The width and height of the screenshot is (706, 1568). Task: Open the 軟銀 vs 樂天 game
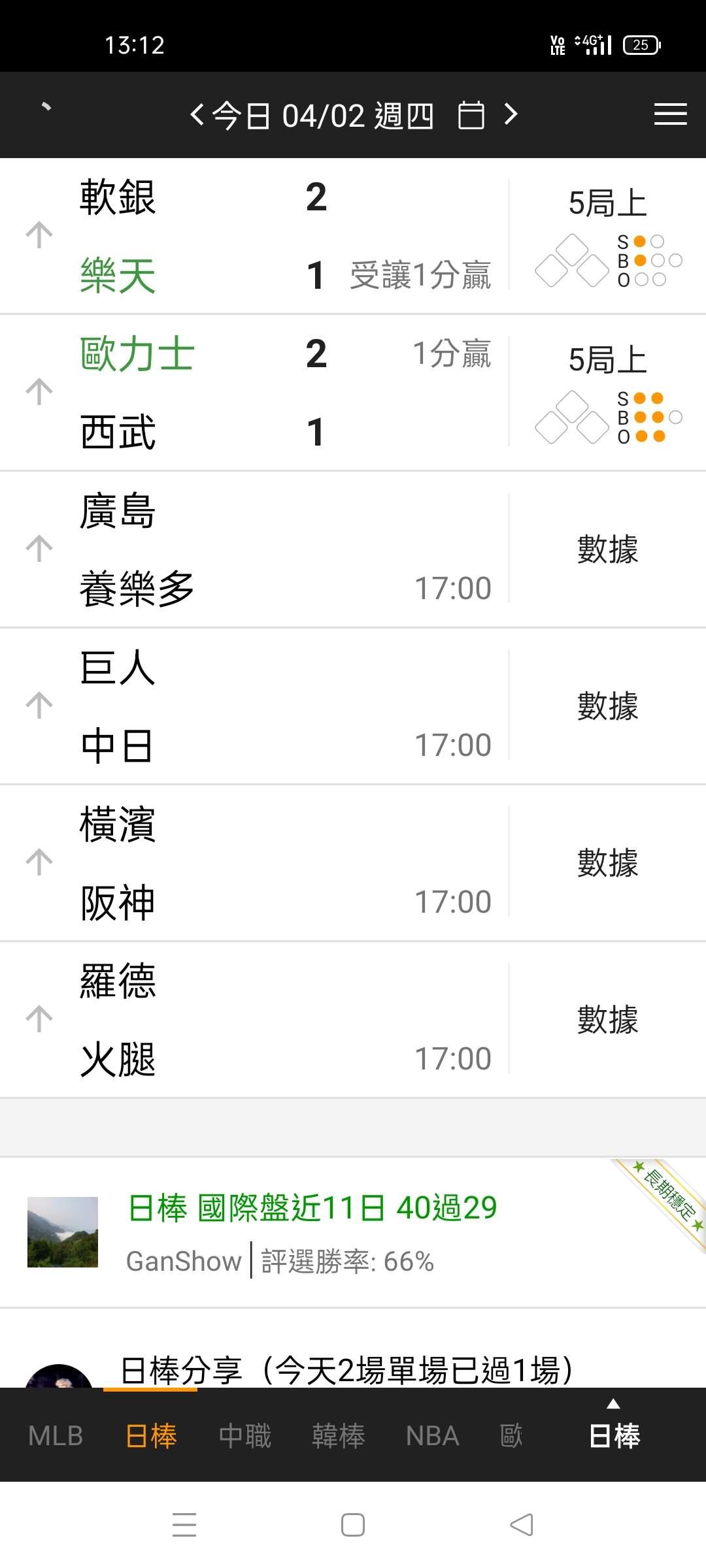[x=261, y=235]
